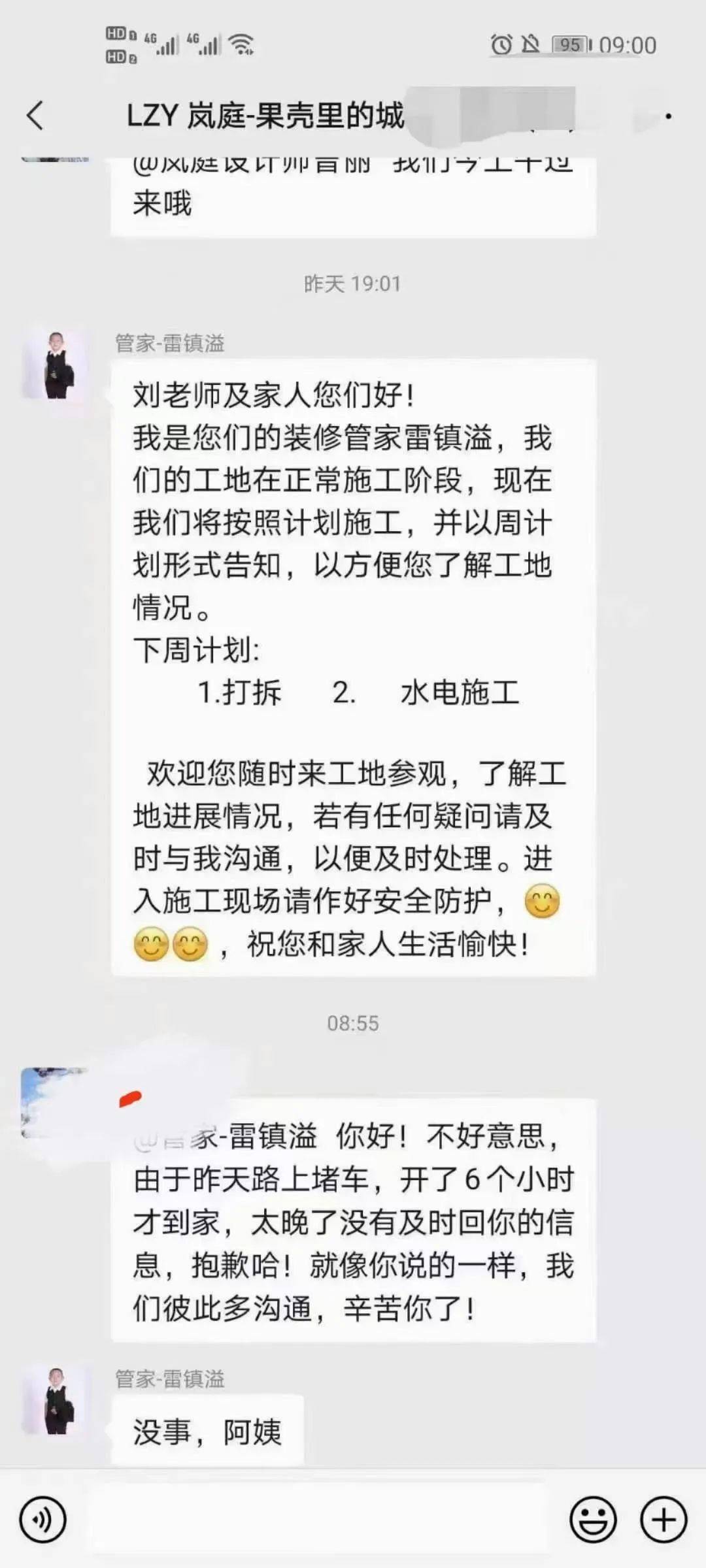
Task: Open the emoji picker
Action: click(x=593, y=1520)
